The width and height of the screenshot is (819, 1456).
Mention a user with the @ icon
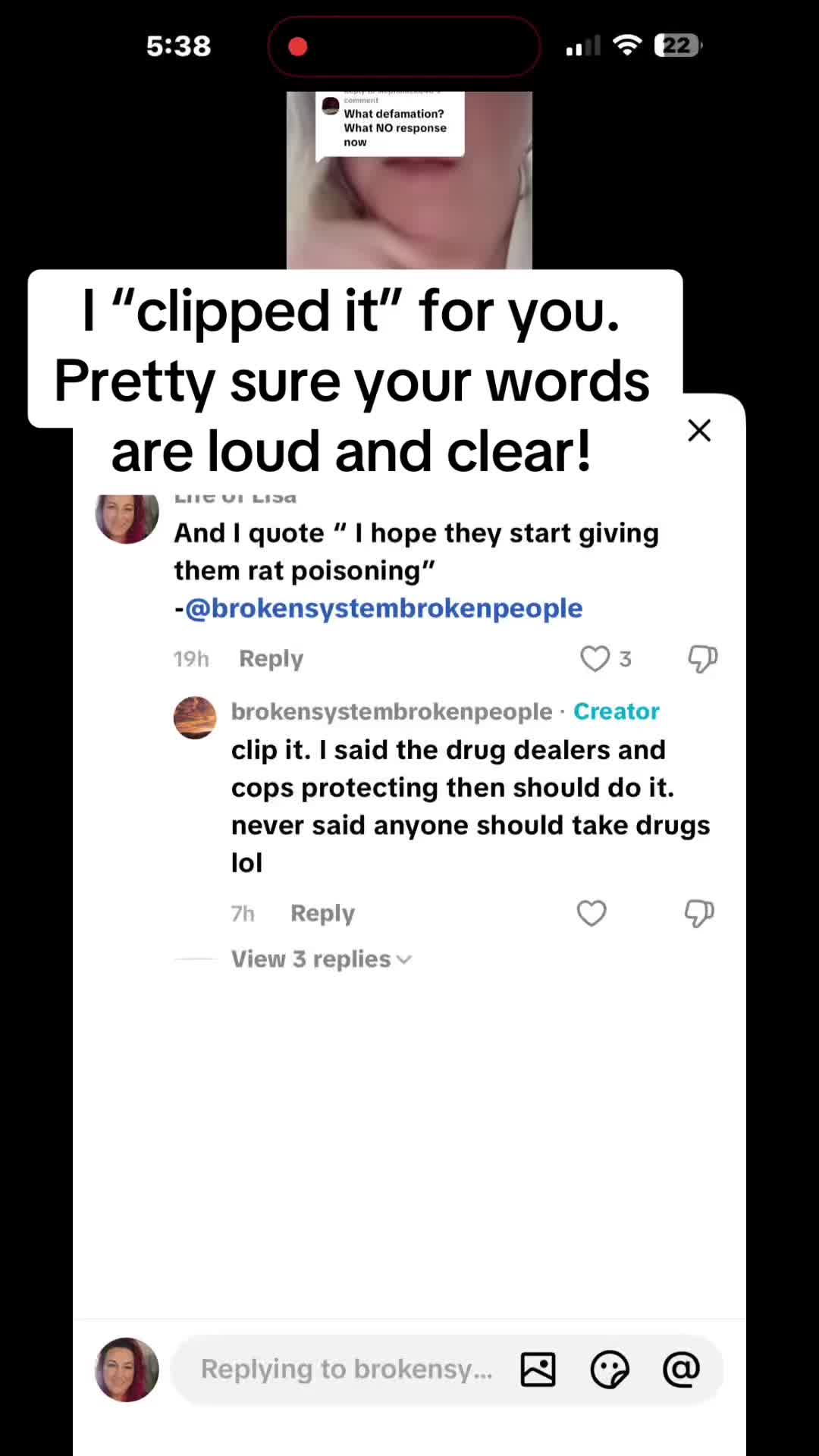(681, 1370)
